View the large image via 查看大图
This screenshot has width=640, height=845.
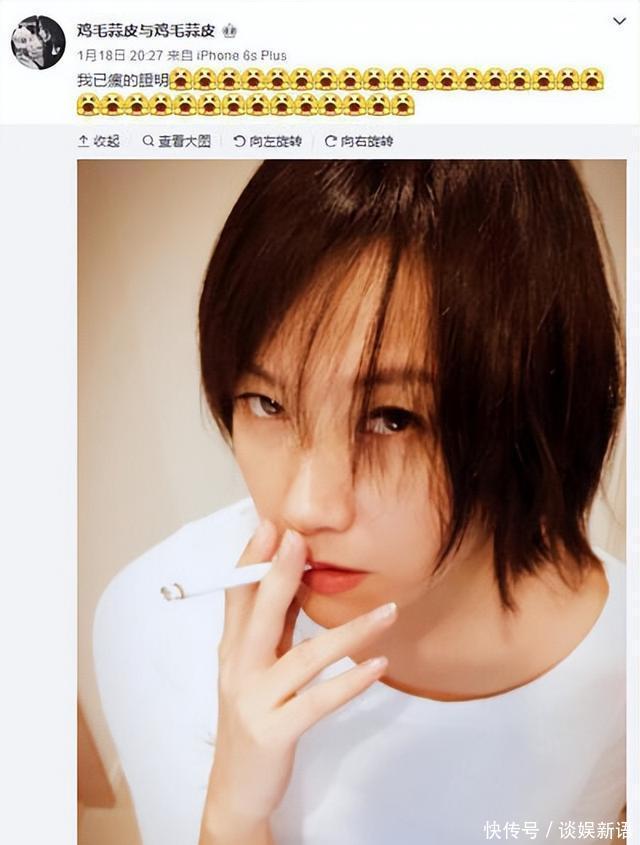point(176,141)
